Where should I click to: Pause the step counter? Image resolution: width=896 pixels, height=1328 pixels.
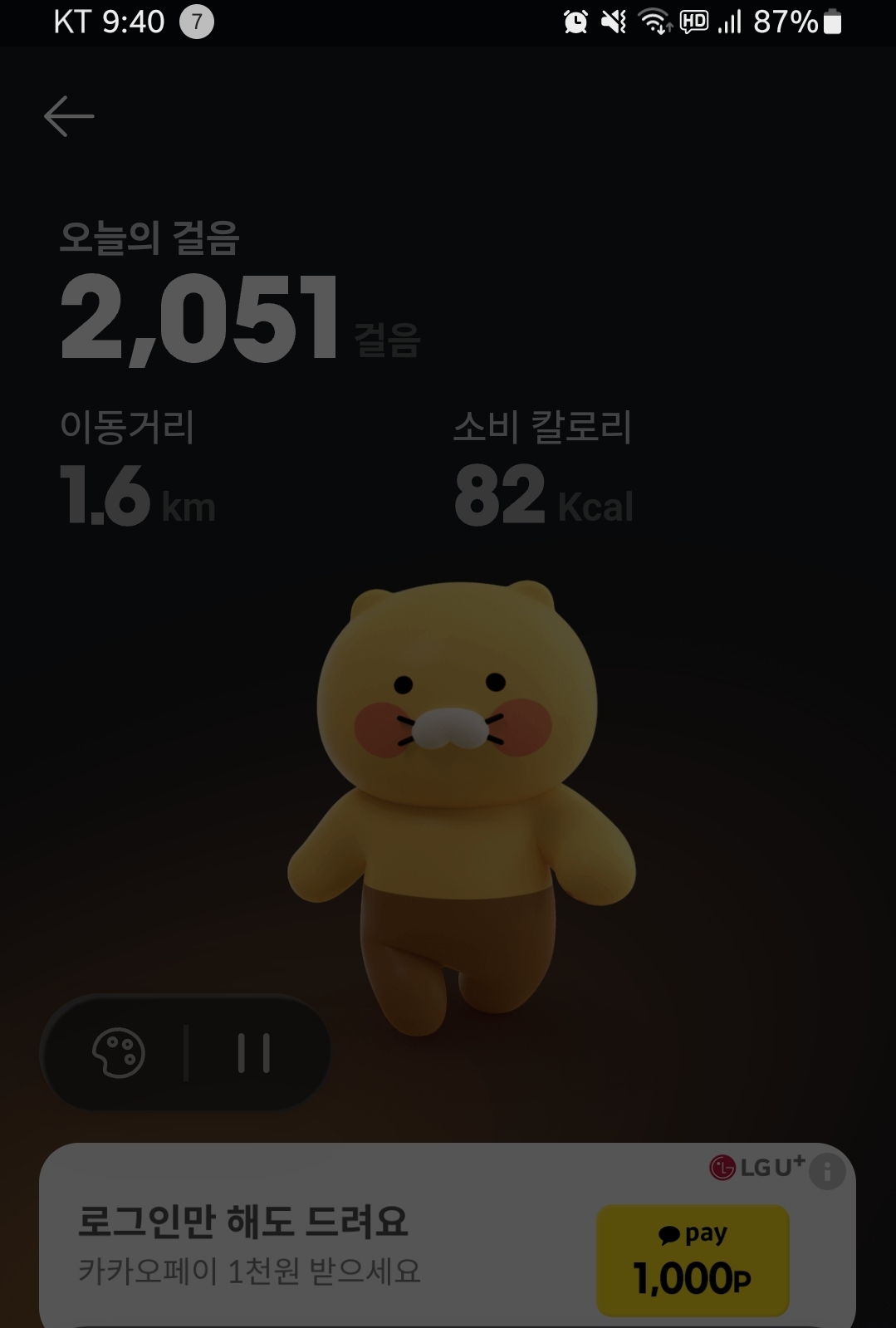coord(254,1053)
